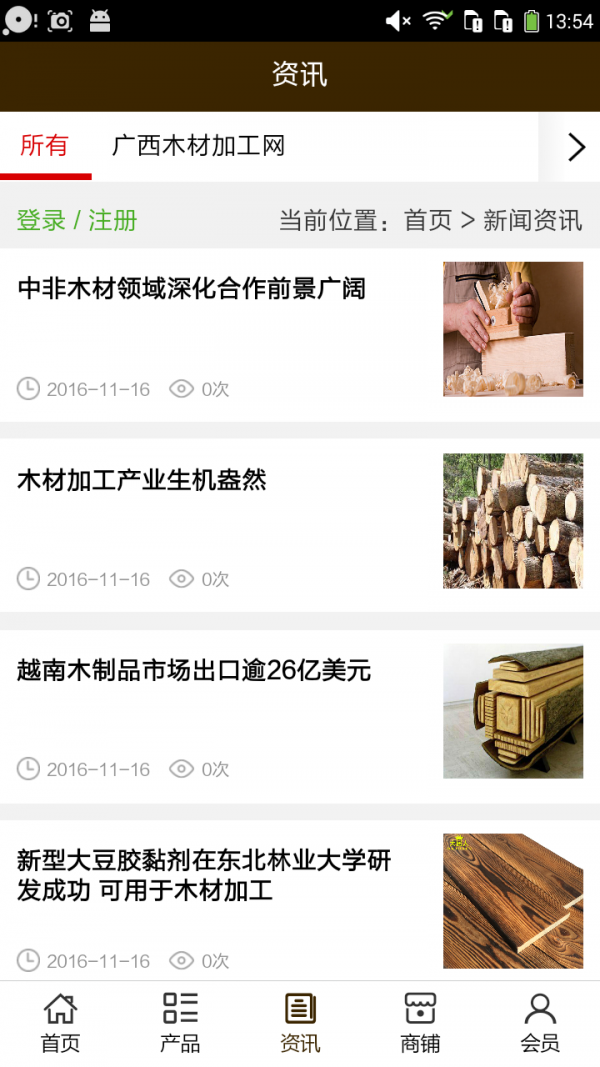The height and width of the screenshot is (1067, 600).
Task: Go to 首页 in the breadcrumb
Action: pos(428,220)
